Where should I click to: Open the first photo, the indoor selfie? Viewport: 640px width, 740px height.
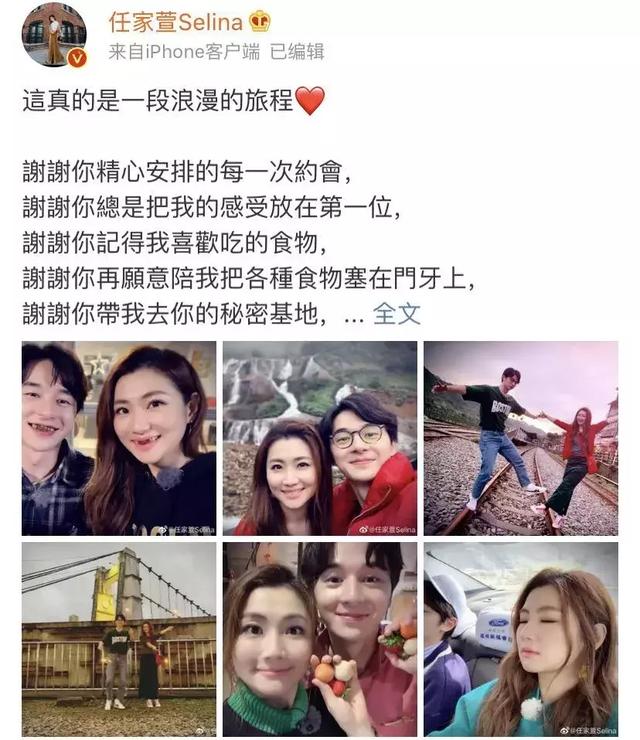119,438
